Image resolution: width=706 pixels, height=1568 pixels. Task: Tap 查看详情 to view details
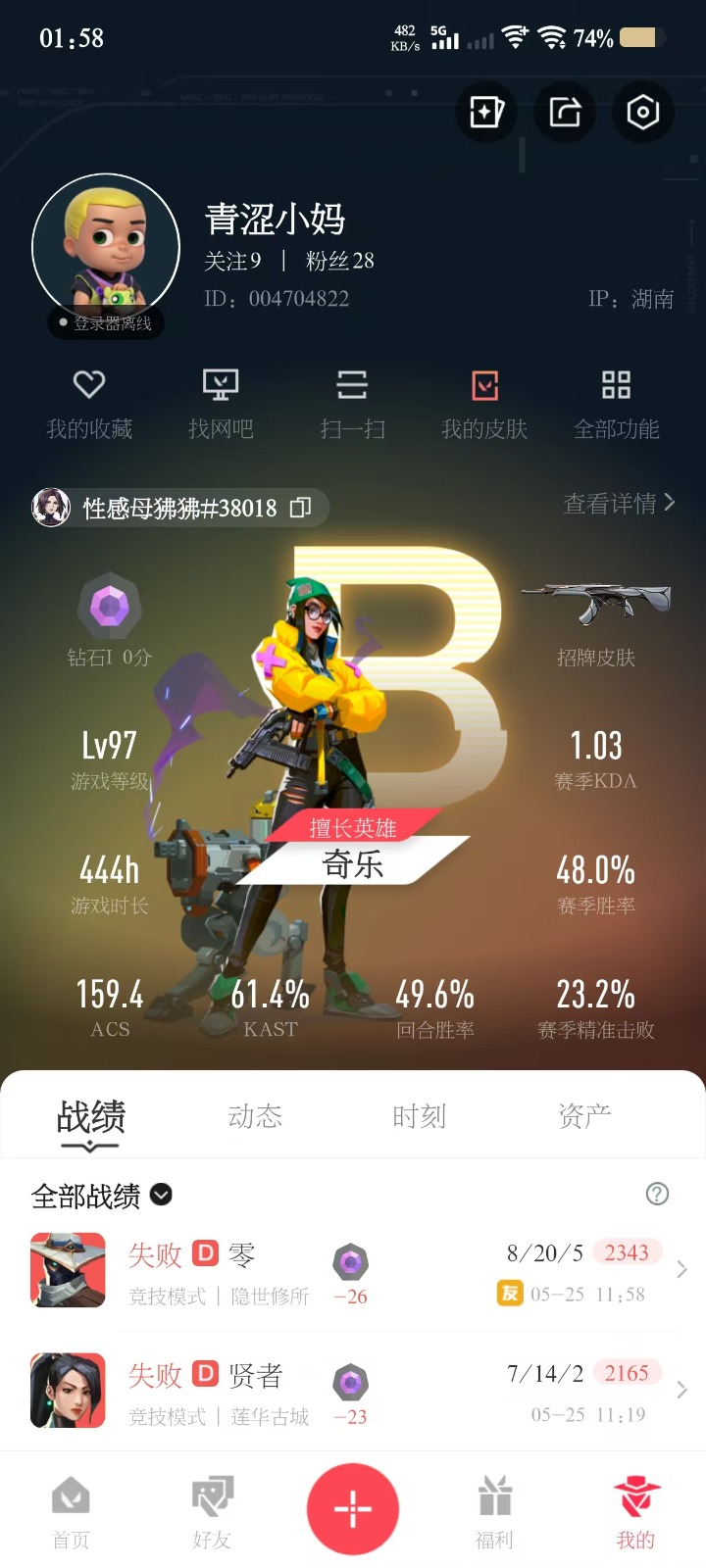(620, 504)
